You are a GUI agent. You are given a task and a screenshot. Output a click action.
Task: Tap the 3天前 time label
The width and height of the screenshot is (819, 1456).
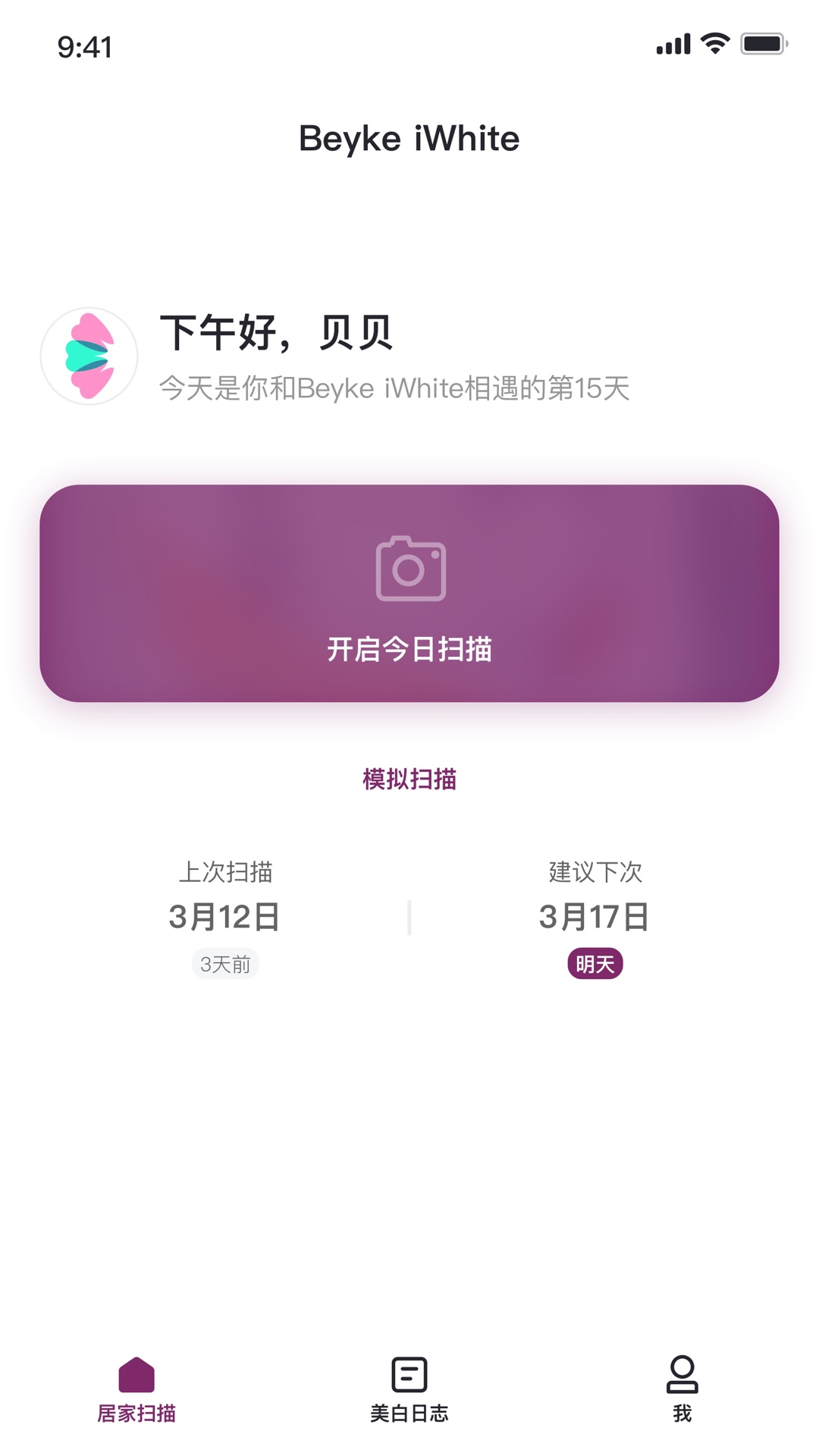point(225,963)
